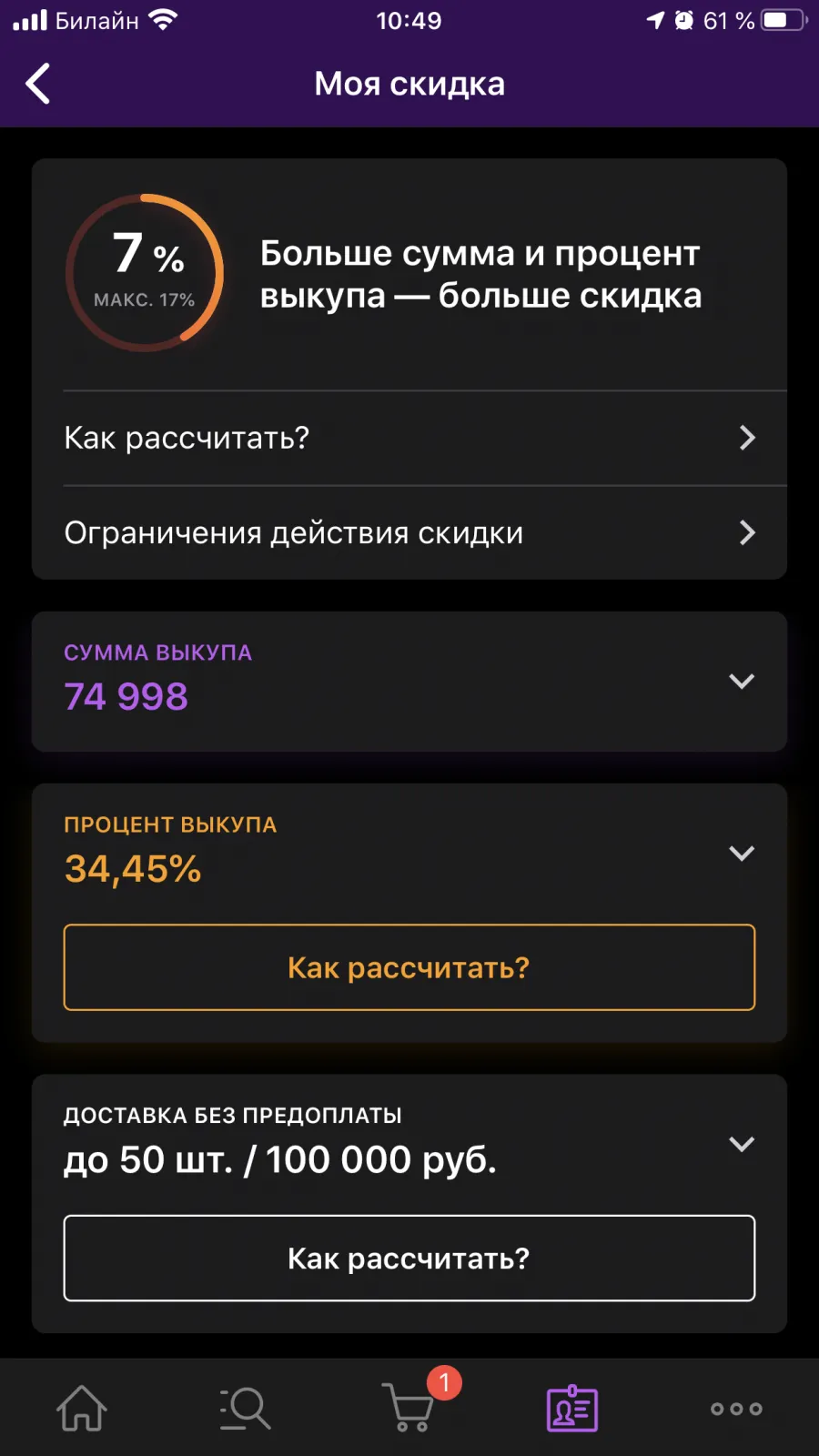Image resolution: width=819 pixels, height=1456 pixels.
Task: Expand the Доставка без предоплаты section
Action: [x=742, y=1144]
